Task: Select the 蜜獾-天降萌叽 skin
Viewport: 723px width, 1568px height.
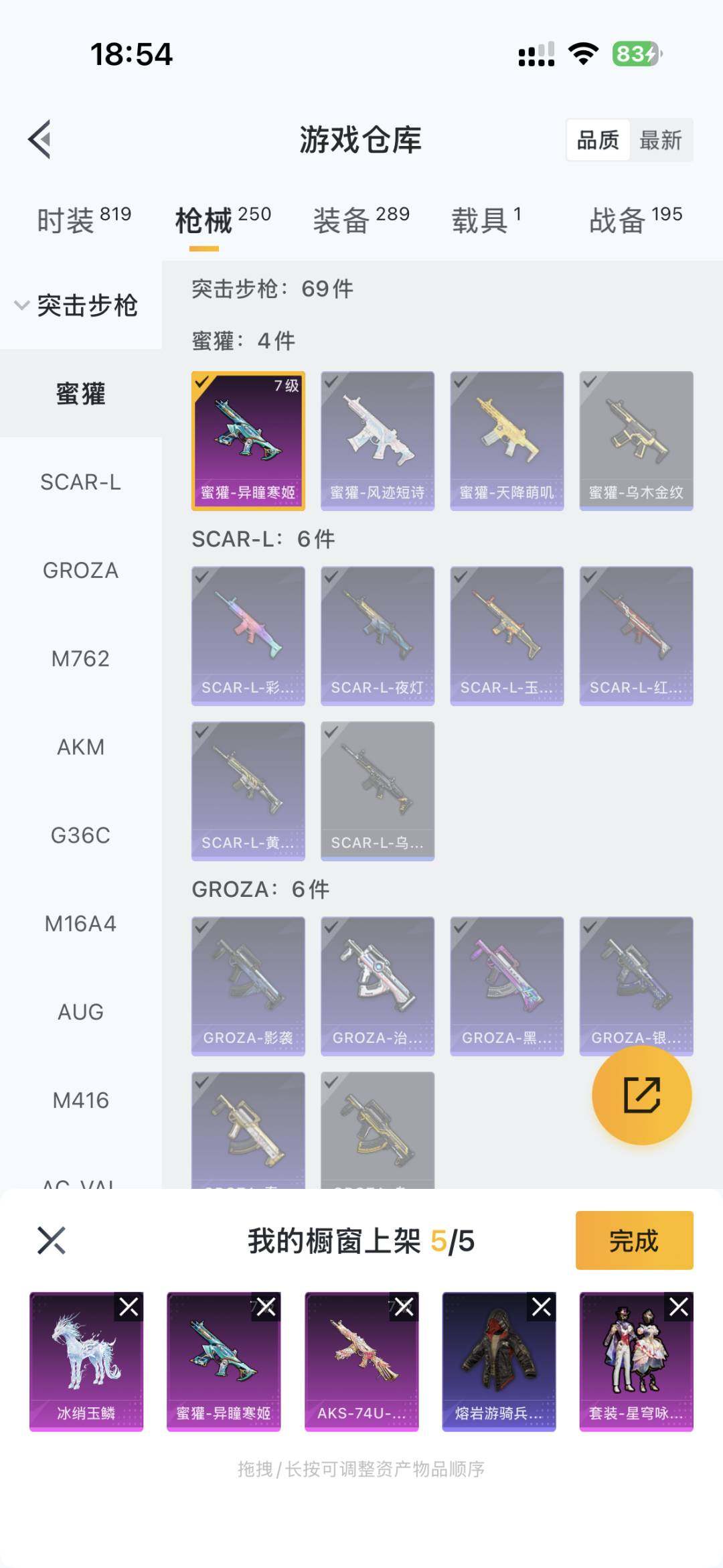Action: 507,441
